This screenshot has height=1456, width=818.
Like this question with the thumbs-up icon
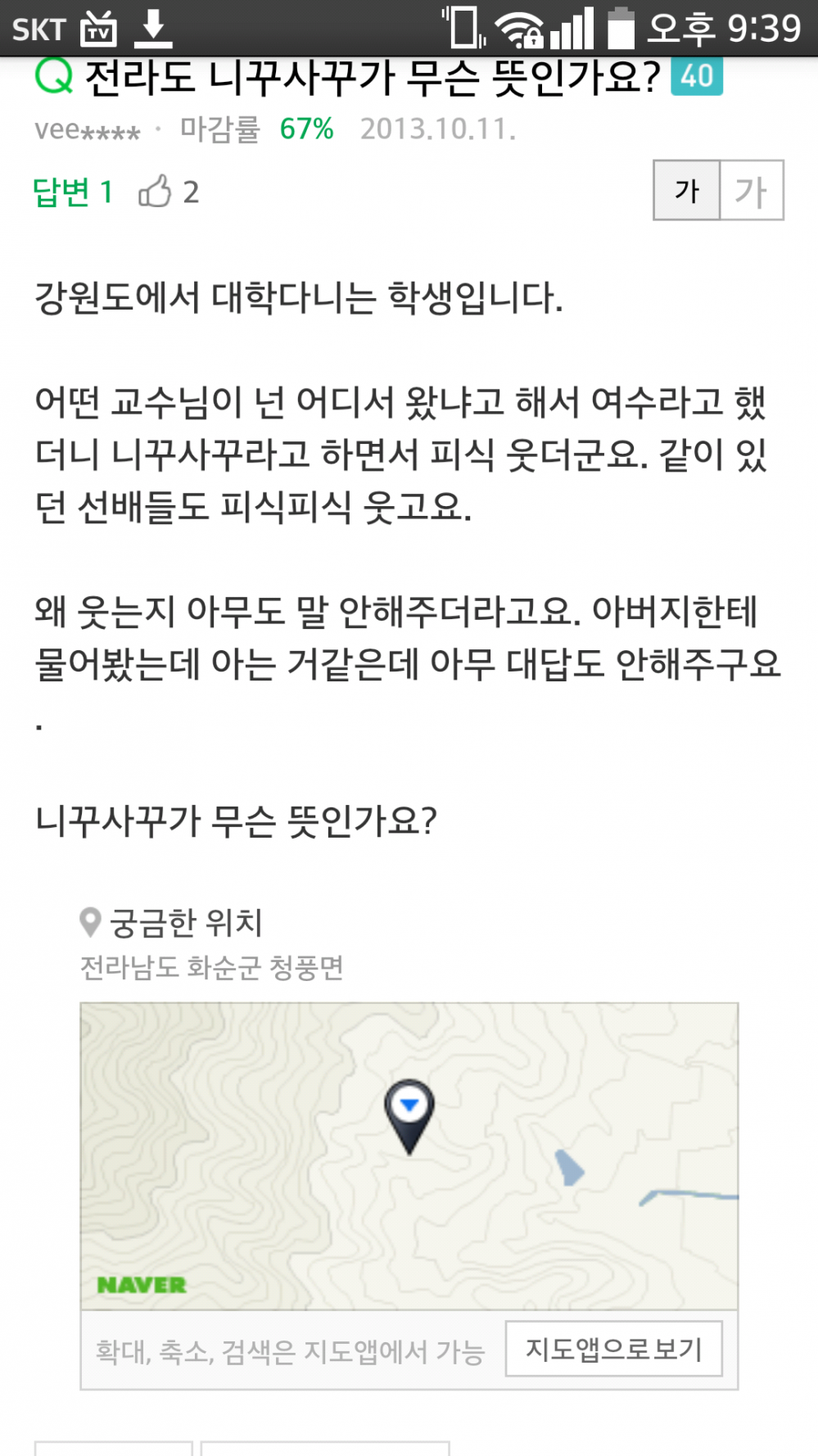155,192
